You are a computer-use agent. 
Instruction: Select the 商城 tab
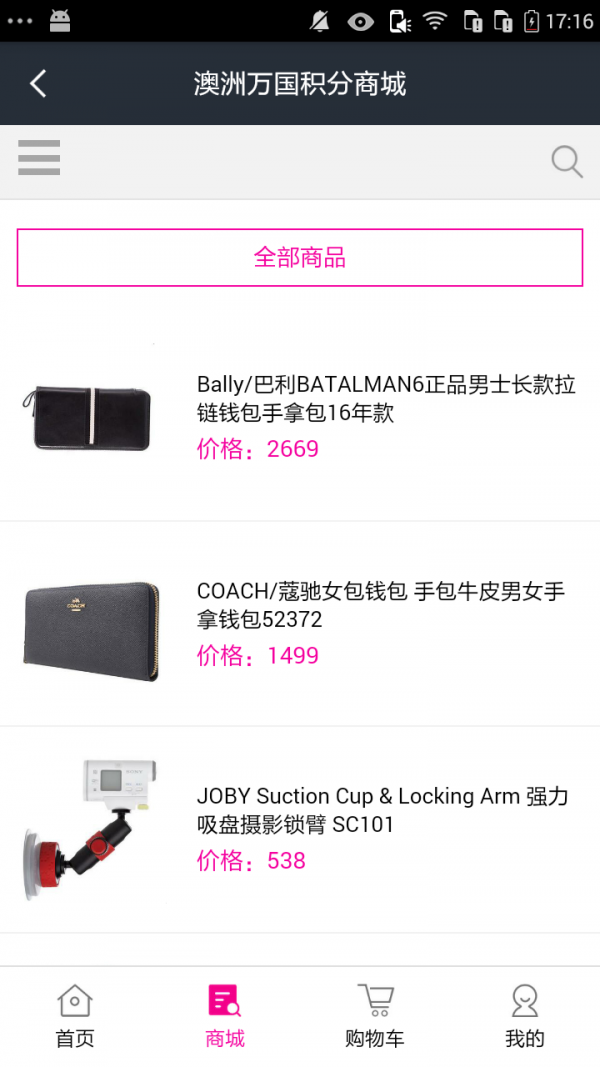pyautogui.click(x=225, y=1016)
